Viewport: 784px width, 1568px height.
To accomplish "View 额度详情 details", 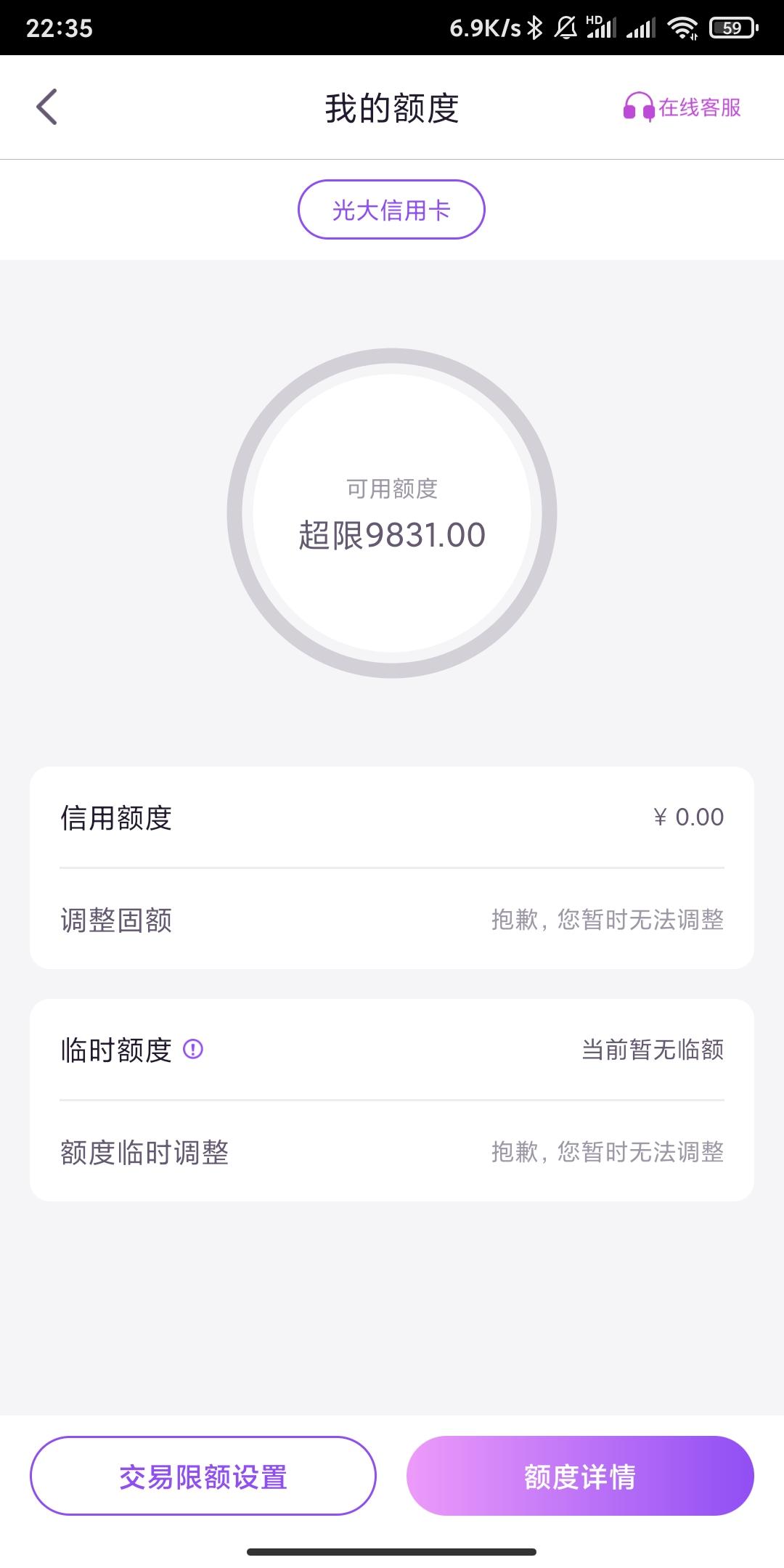I will coord(580,1476).
